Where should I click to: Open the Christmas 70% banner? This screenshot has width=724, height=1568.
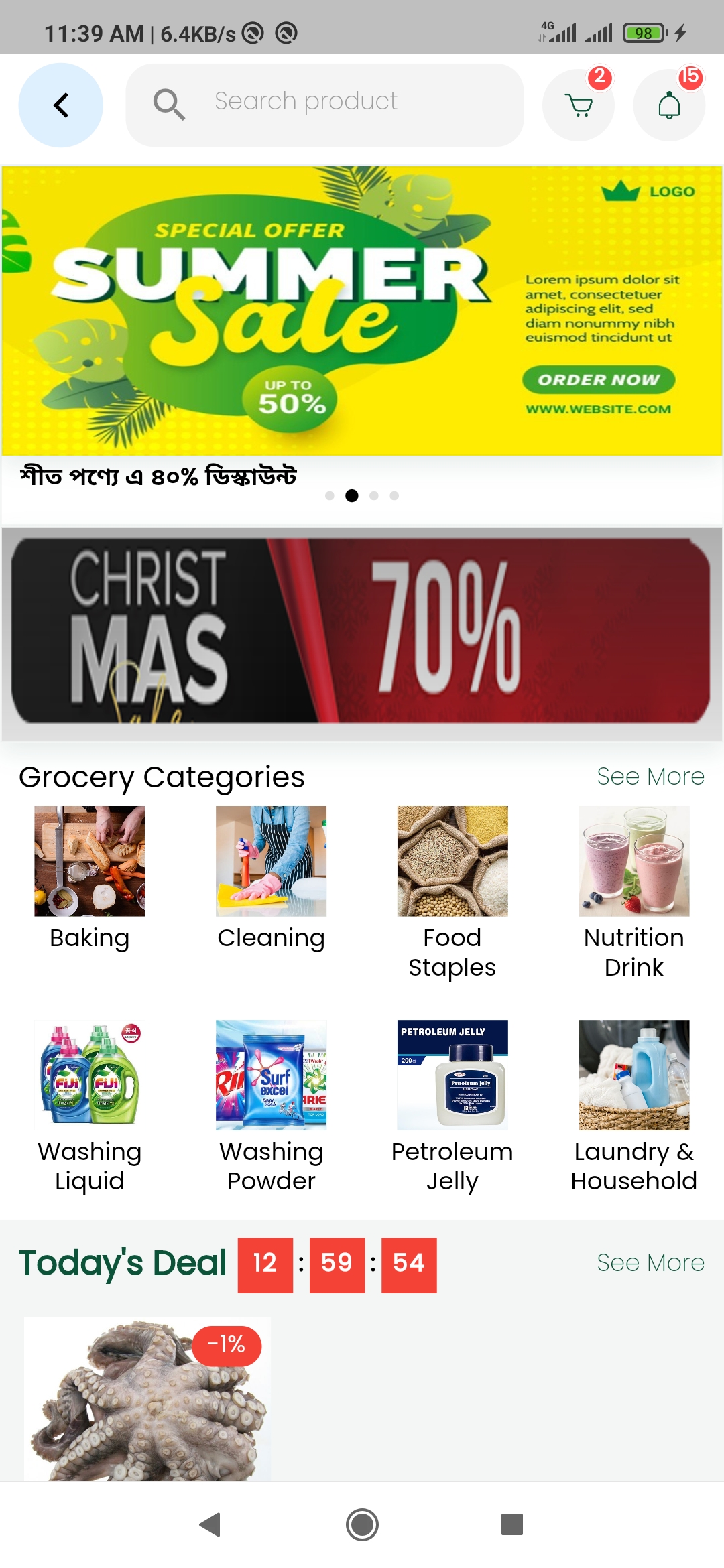pyautogui.click(x=362, y=635)
